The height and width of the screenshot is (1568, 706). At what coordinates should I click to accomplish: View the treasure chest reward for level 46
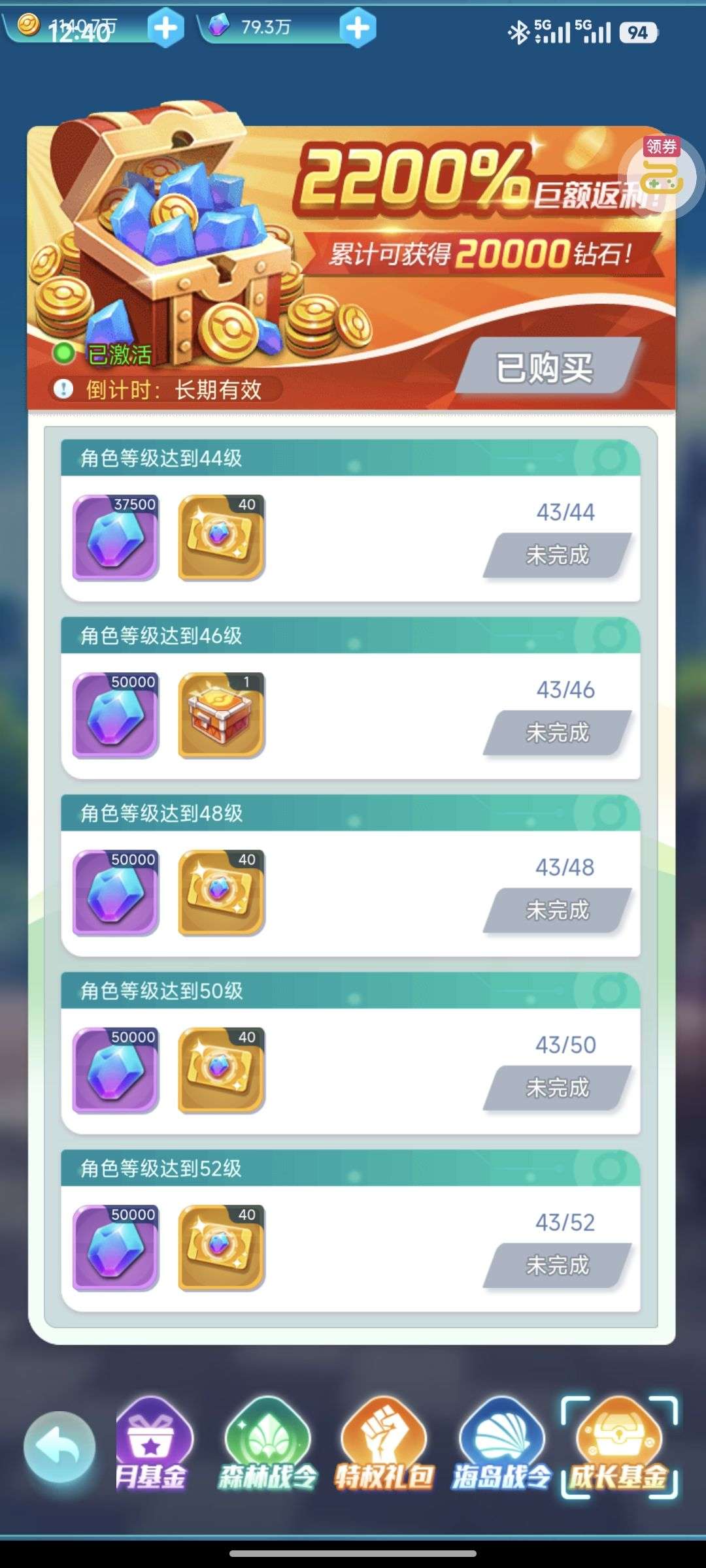point(221,715)
